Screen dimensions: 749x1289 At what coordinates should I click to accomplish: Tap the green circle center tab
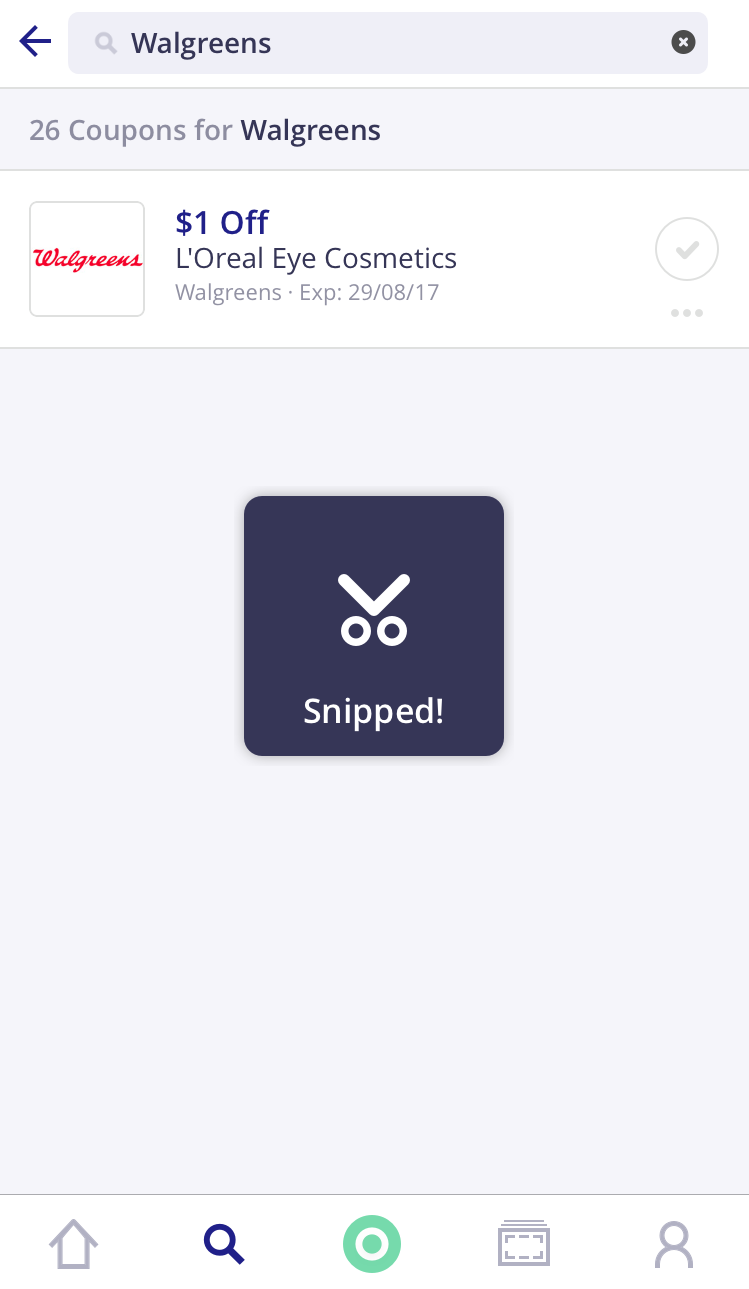(372, 1245)
